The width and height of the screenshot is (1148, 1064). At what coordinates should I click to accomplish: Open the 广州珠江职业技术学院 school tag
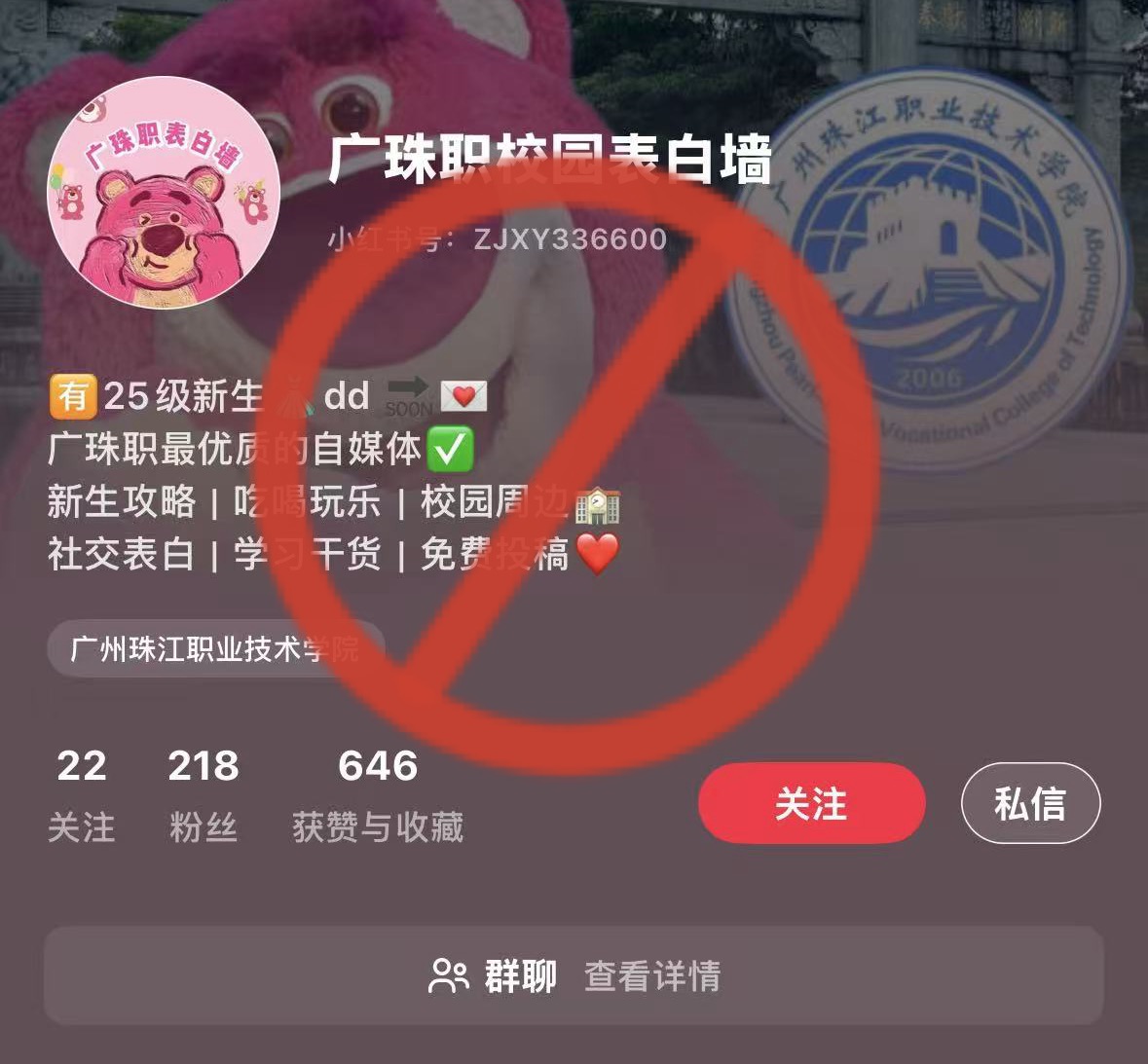[x=215, y=648]
